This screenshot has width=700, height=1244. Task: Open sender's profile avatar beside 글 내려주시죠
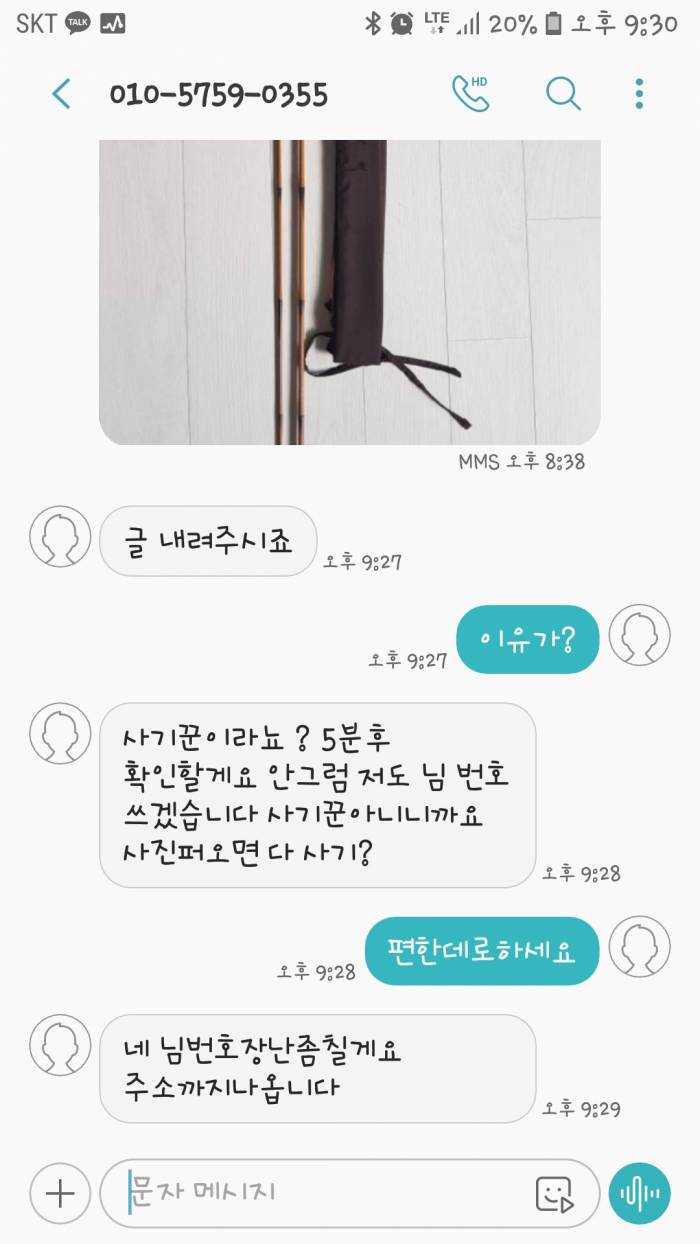(60, 538)
